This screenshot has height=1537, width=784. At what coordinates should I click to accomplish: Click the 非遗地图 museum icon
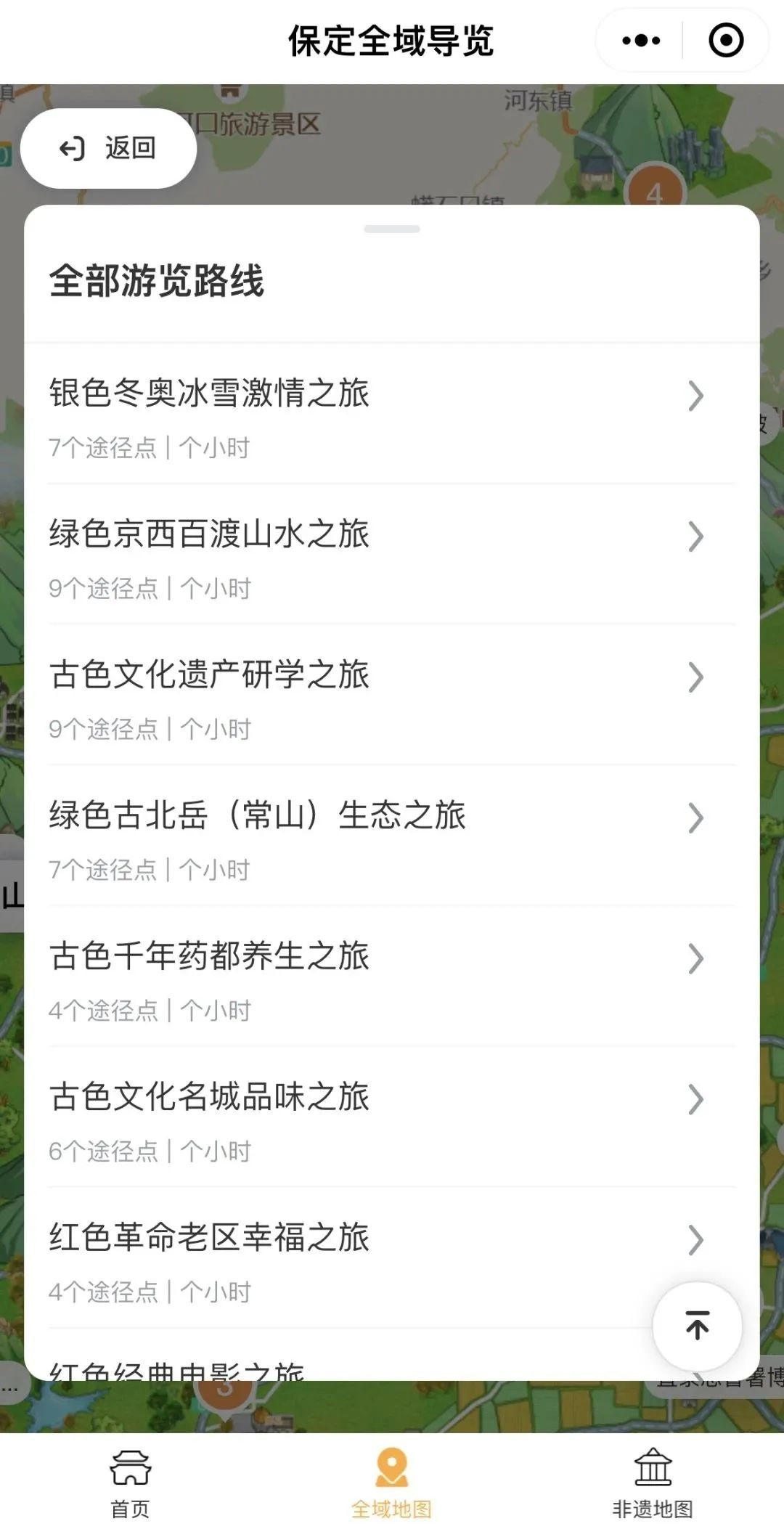point(653,1465)
